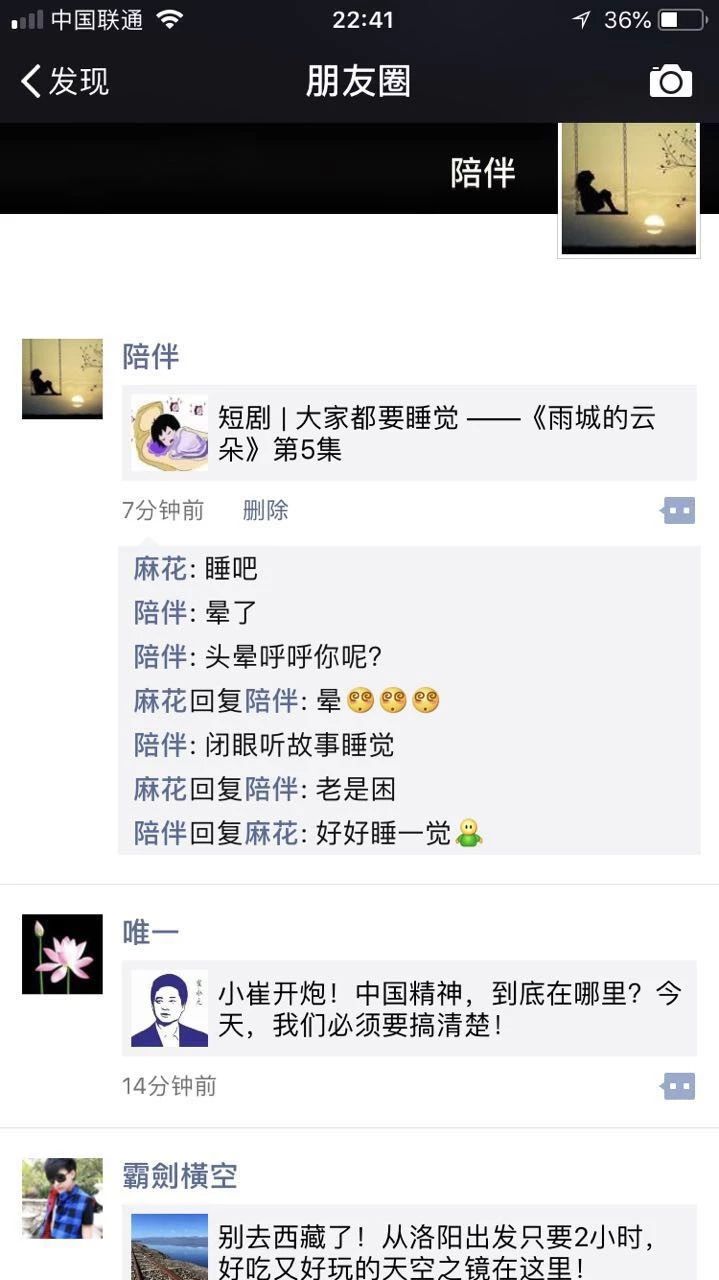Viewport: 719px width, 1280px height.
Task: Open comment menu on 唯一's post
Action: click(x=678, y=1086)
